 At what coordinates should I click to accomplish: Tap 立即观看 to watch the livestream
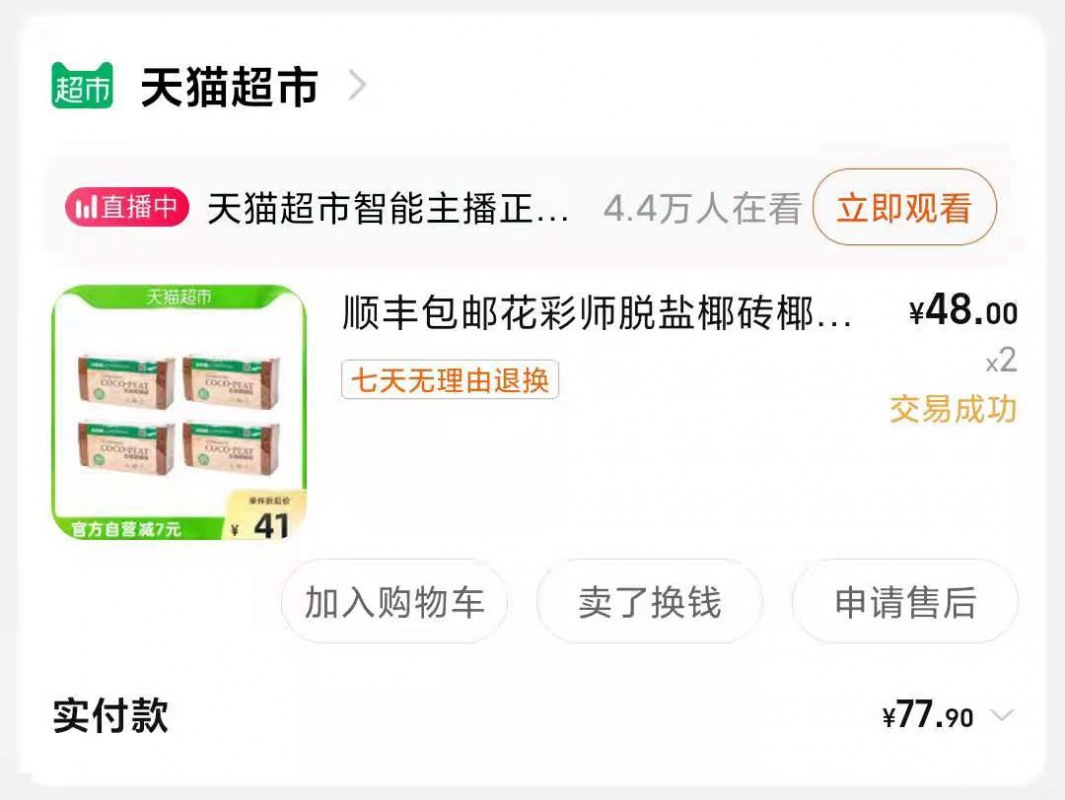(x=903, y=208)
